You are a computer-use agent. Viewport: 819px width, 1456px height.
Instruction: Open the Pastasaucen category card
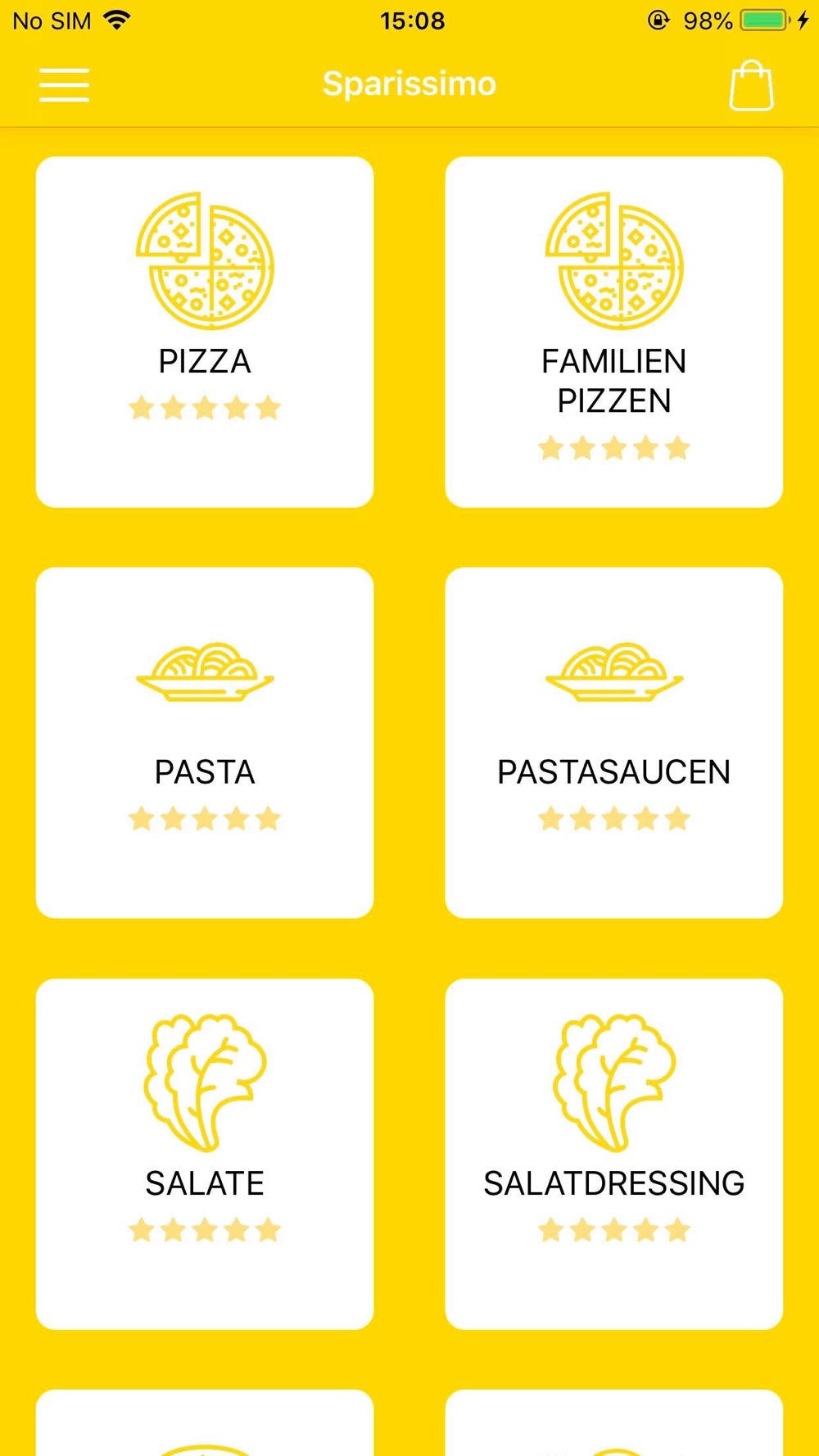click(614, 743)
